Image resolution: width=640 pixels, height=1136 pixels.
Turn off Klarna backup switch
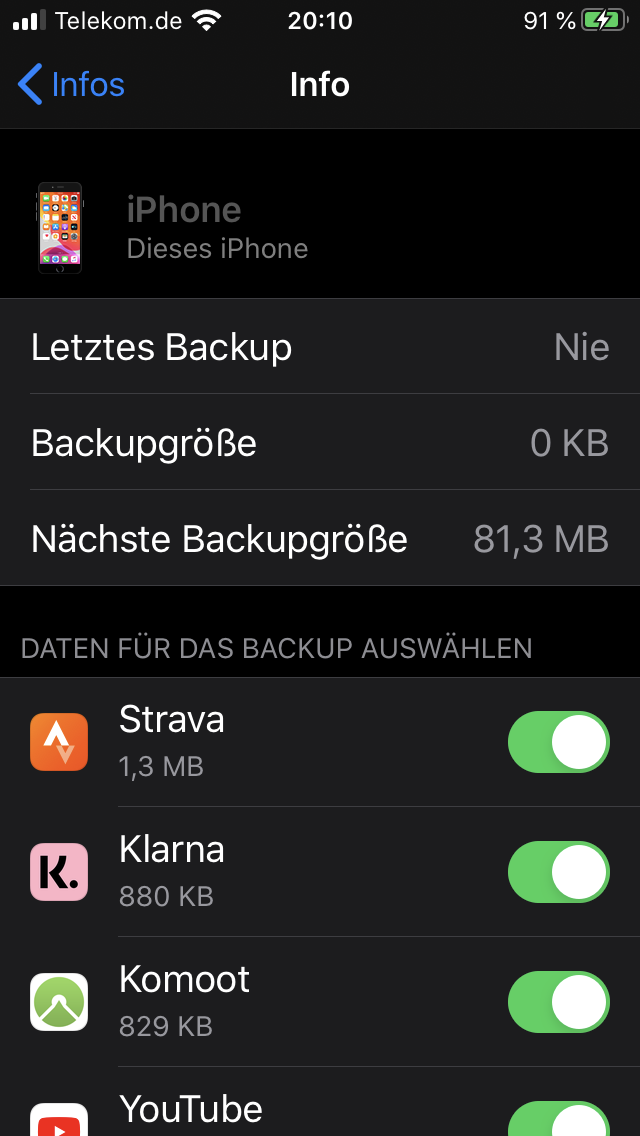point(558,872)
